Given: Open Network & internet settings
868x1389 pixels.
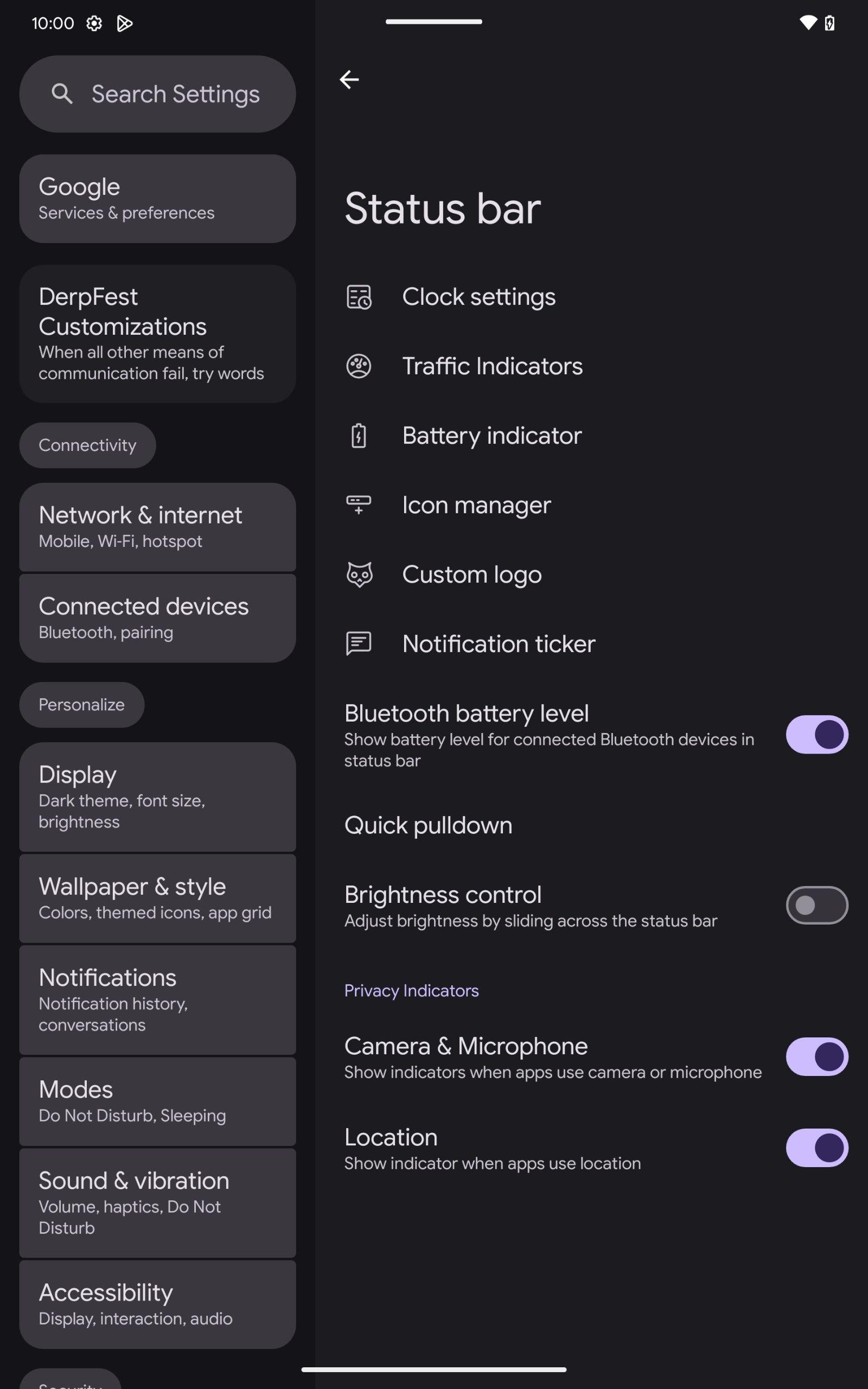Looking at the screenshot, I should (157, 527).
